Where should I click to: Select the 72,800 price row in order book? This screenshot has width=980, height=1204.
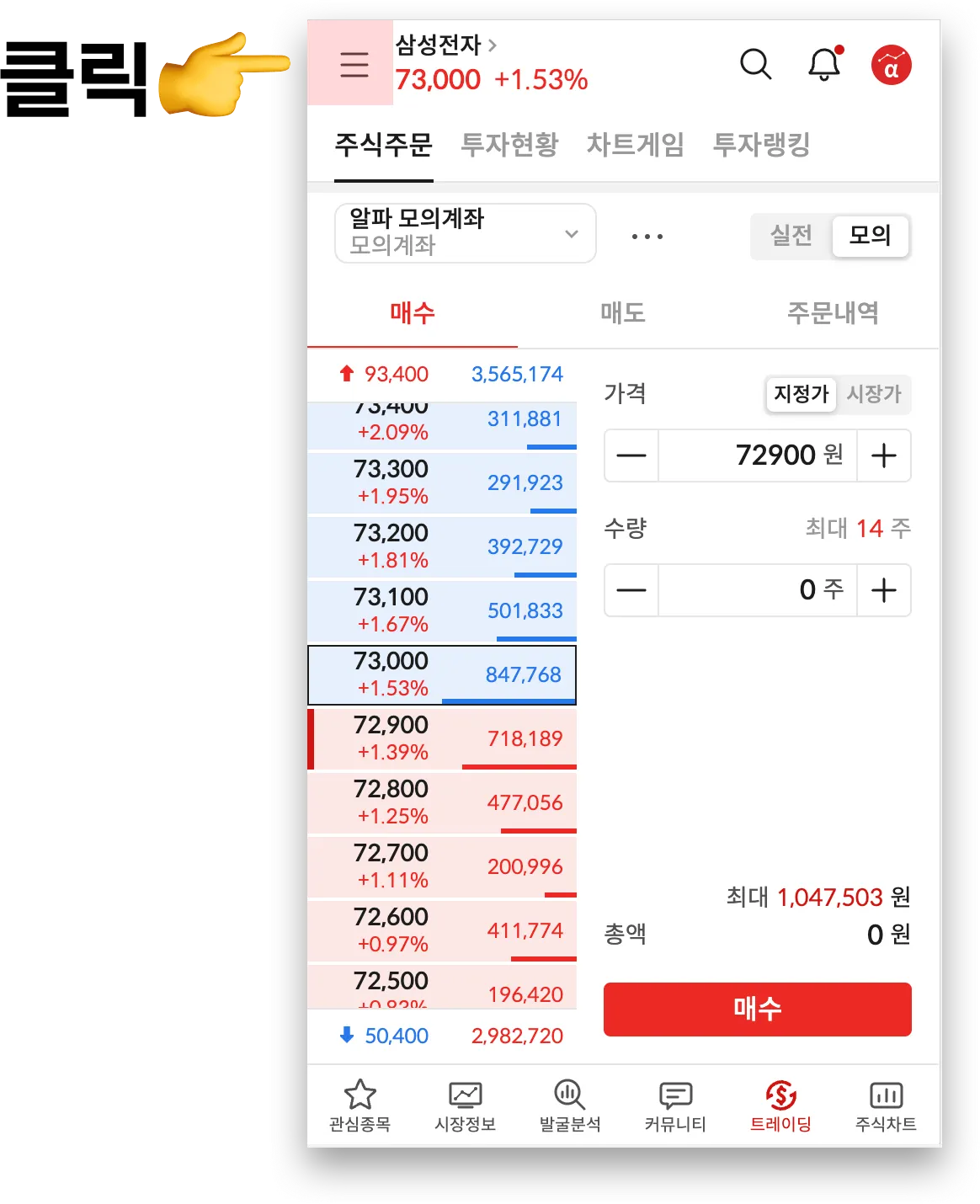pyautogui.click(x=391, y=802)
